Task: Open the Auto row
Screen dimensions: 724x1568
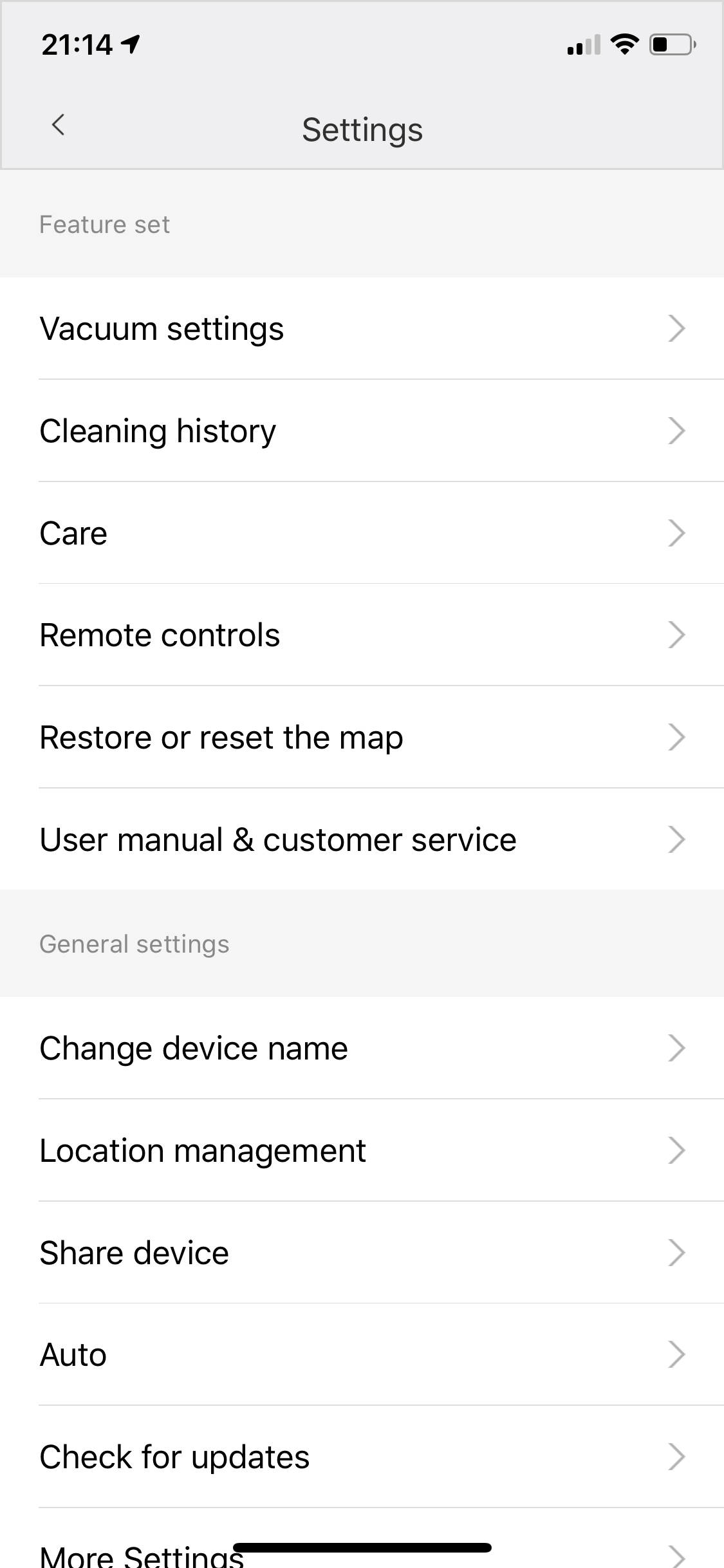Action: coord(362,1355)
